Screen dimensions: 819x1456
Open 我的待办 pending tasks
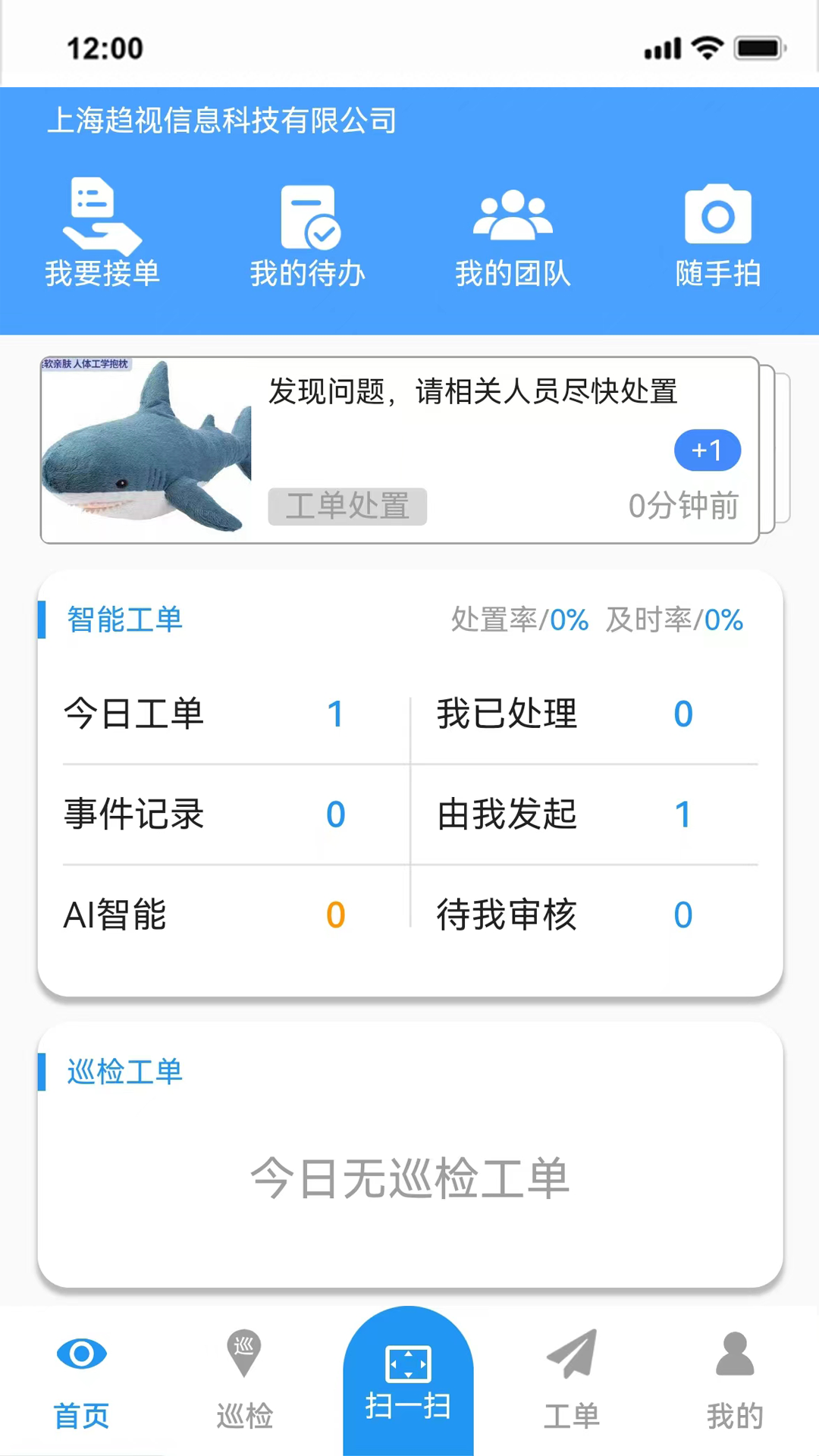point(307,231)
